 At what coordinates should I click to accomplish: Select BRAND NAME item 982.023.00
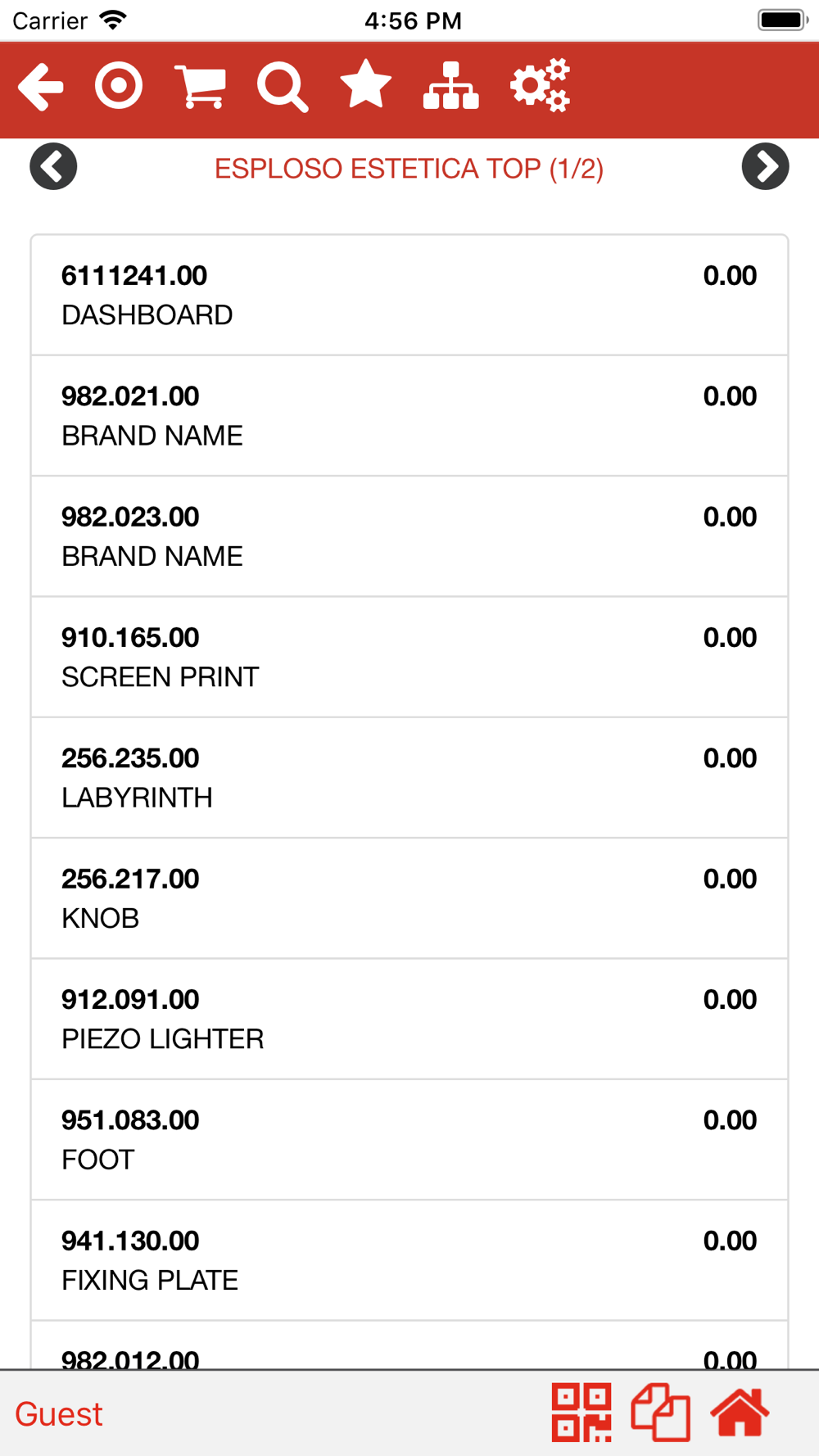tap(409, 536)
